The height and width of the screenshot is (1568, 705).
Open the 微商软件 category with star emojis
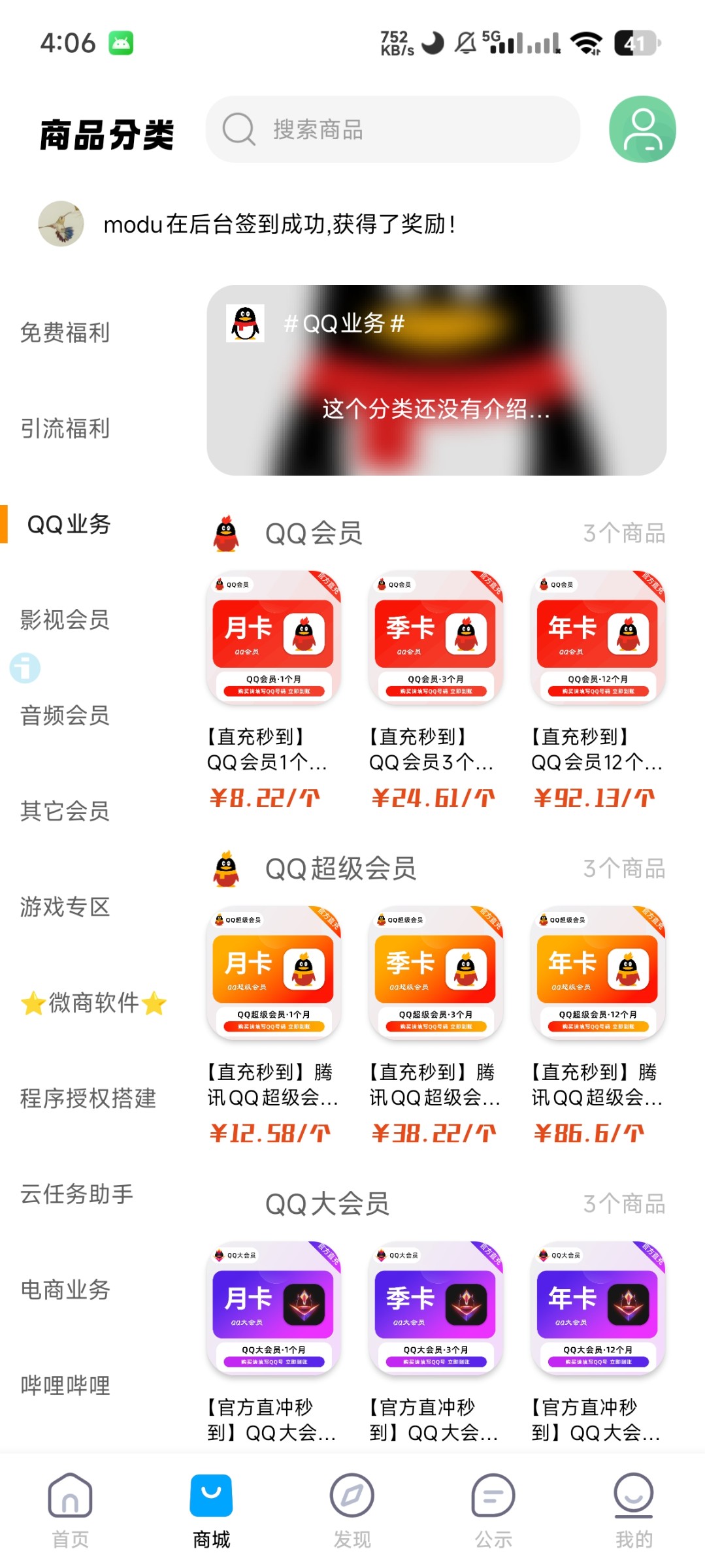93,1003
